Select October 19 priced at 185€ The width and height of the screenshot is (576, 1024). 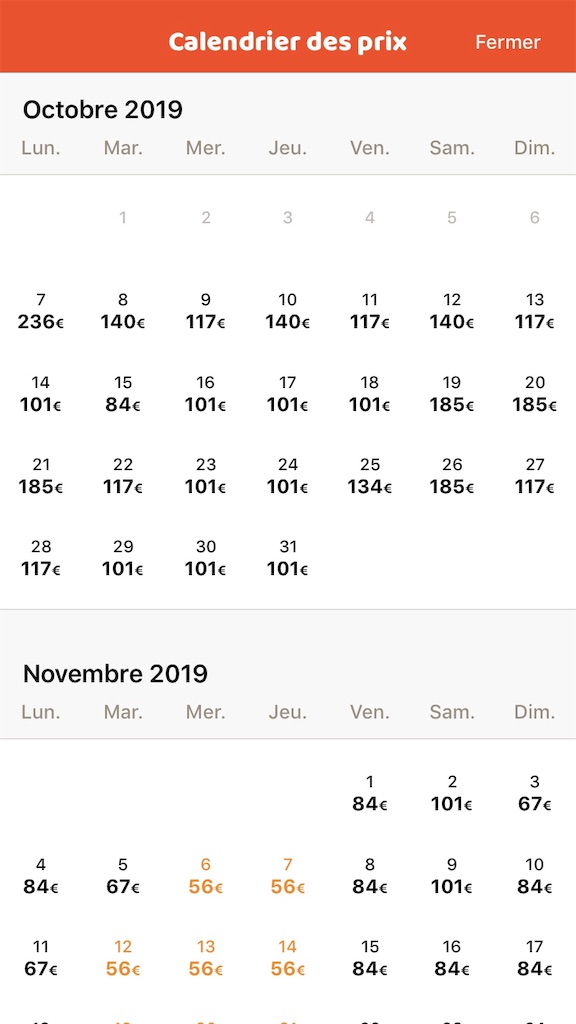click(452, 394)
